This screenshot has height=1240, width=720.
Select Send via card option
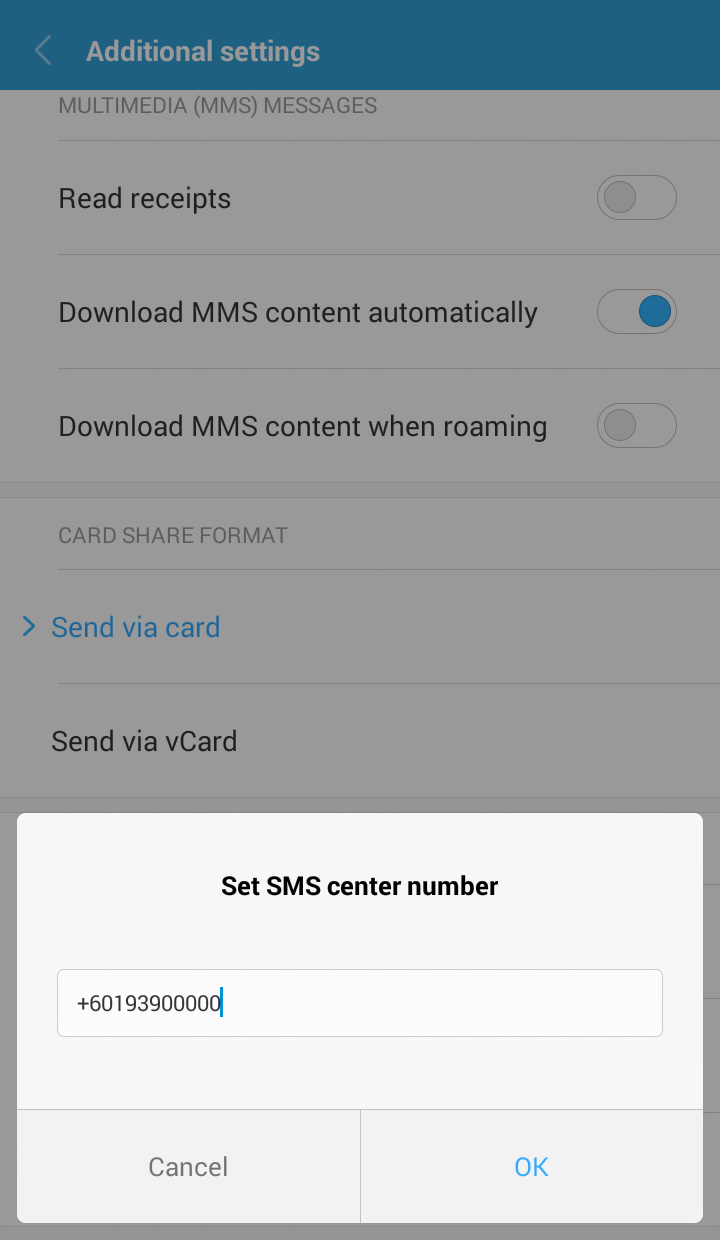coord(360,627)
